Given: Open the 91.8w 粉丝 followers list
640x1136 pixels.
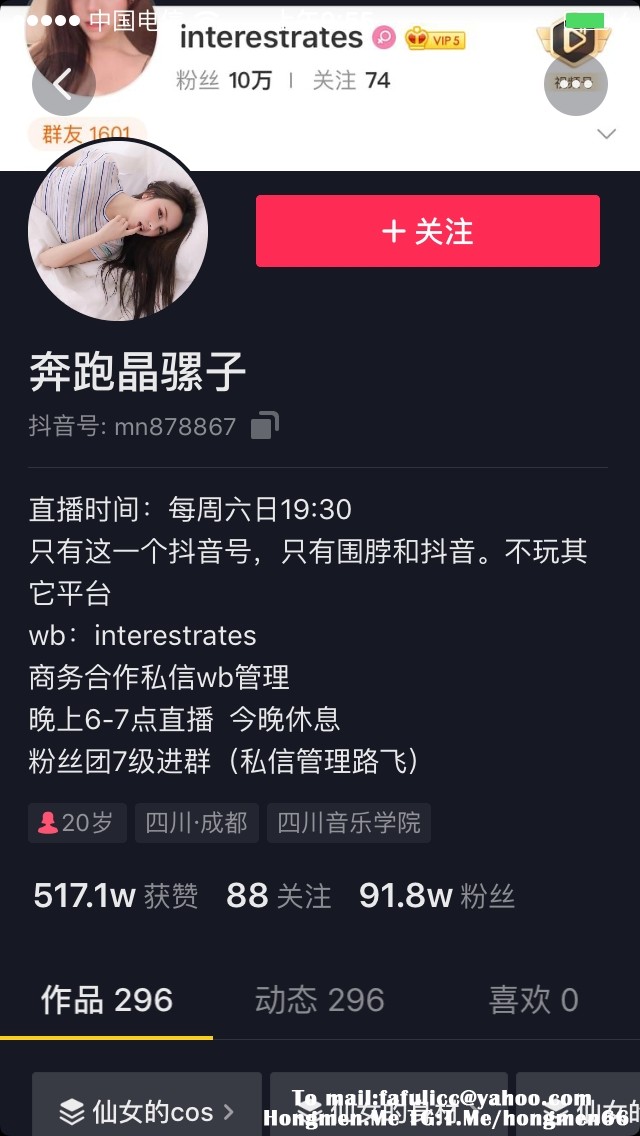Looking at the screenshot, I should tap(437, 895).
